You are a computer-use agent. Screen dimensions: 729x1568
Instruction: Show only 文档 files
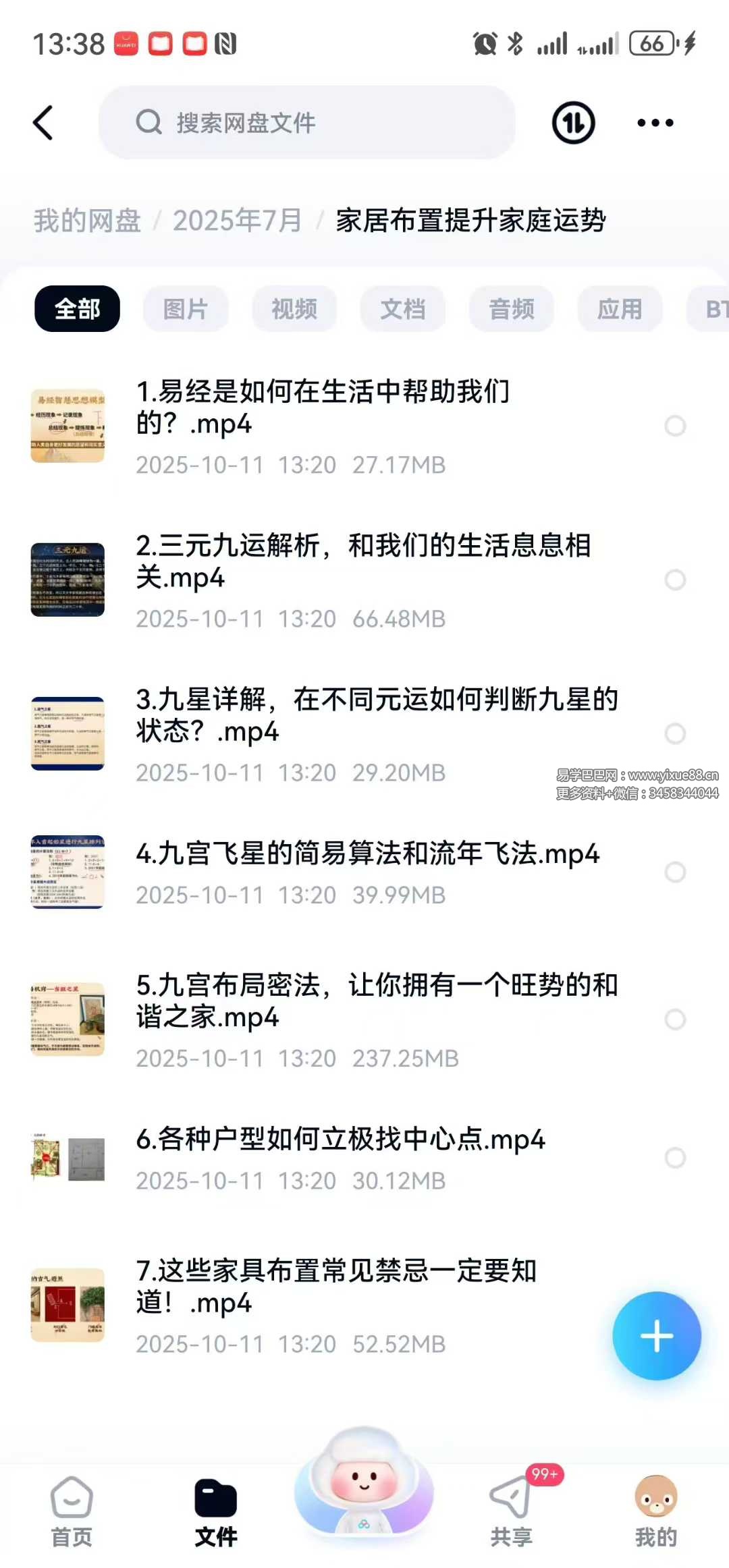click(403, 309)
